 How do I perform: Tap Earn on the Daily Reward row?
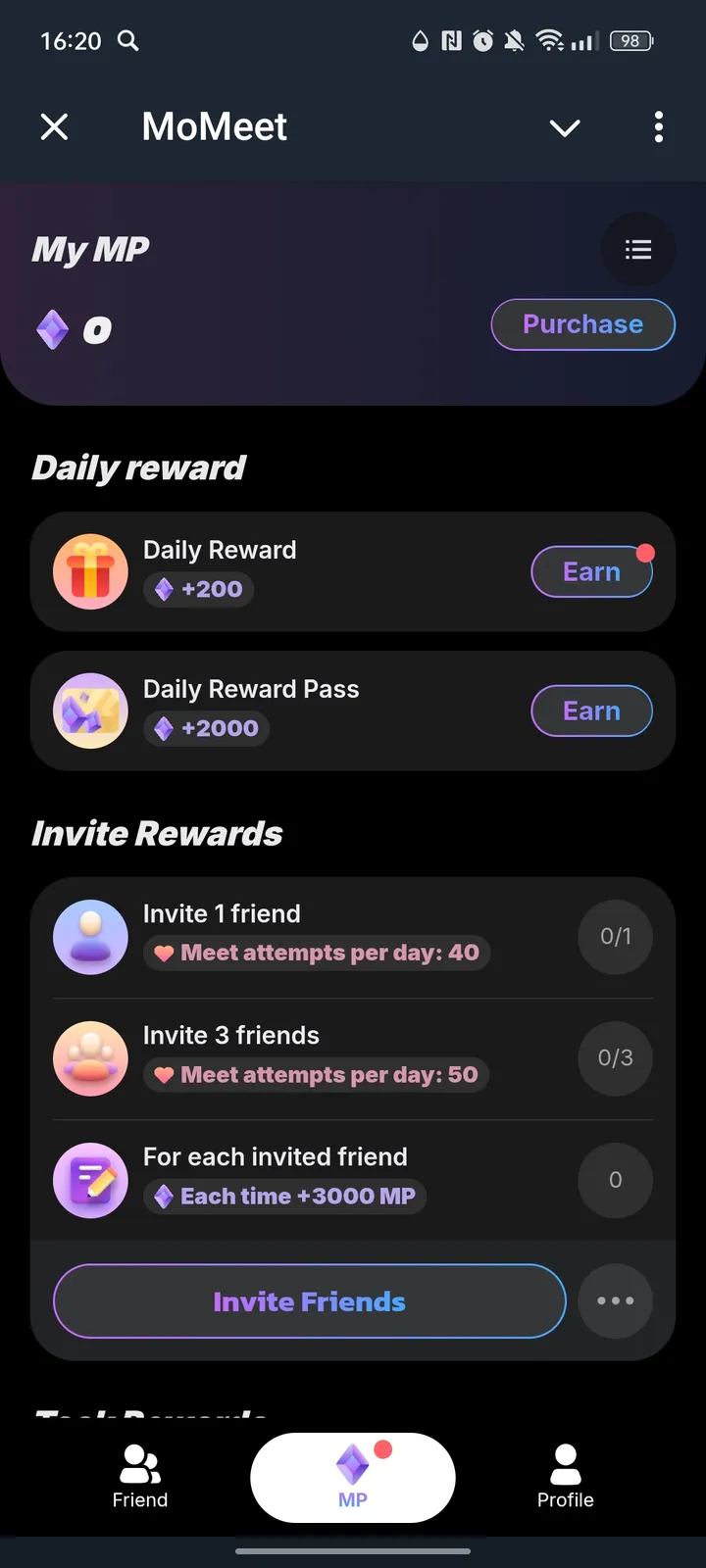coord(591,571)
